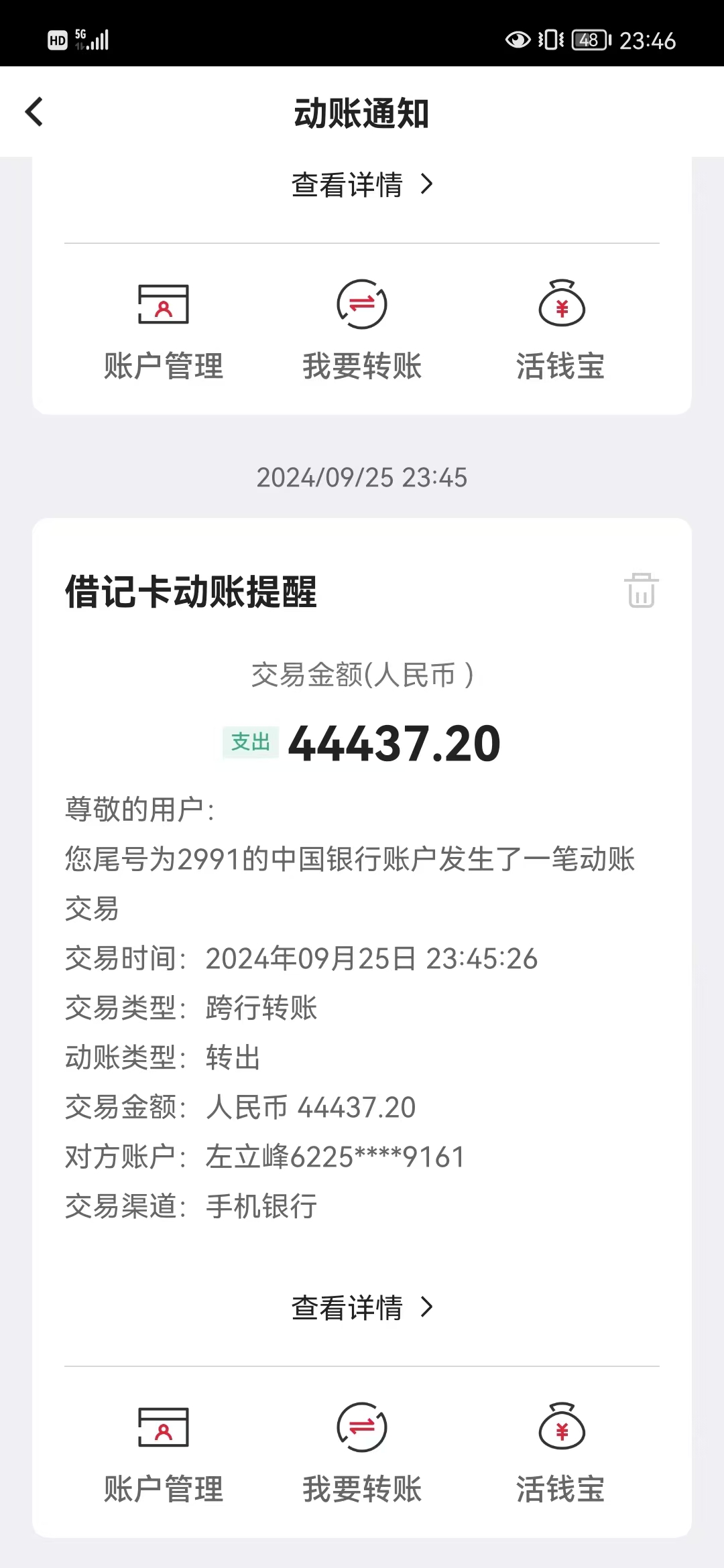Delete the 借记卡动账提醒 notification with the trash icon
724x1568 pixels.
[641, 590]
